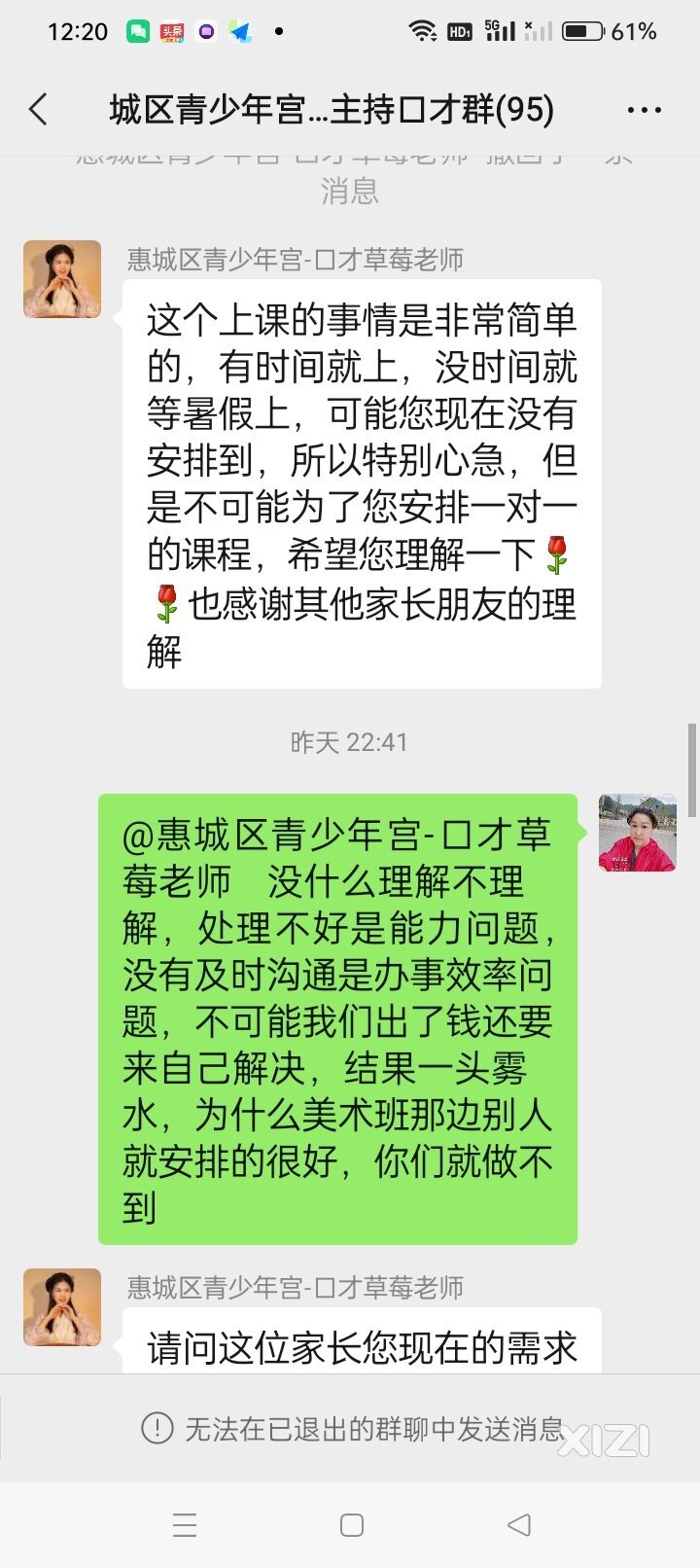Tap 草莓老师's avatar beside the bottom message
Screen dimensions: 700x1568
(x=62, y=1306)
